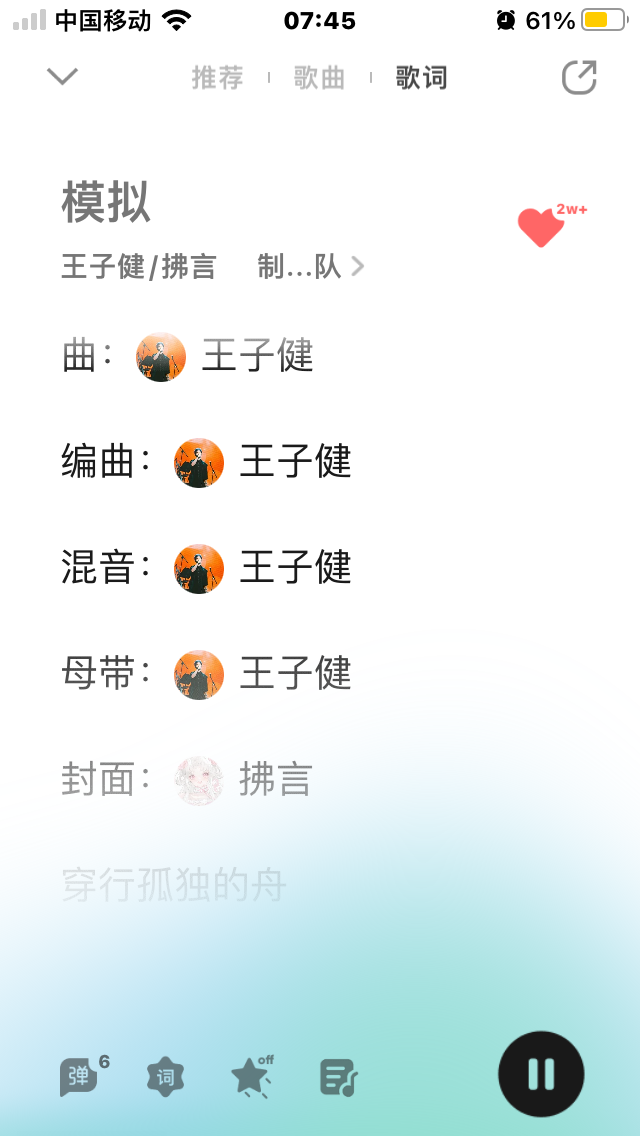This screenshot has width=640, height=1136.
Task: Toggle the star effect that shows off
Action: click(250, 1077)
